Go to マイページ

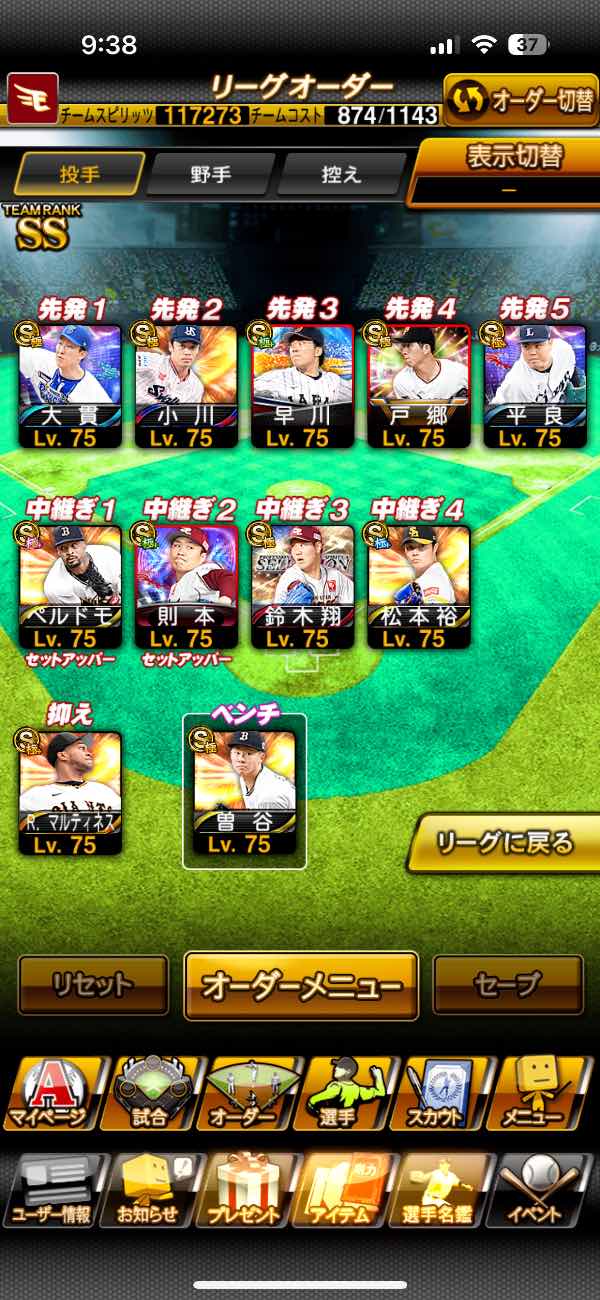coord(50,1092)
